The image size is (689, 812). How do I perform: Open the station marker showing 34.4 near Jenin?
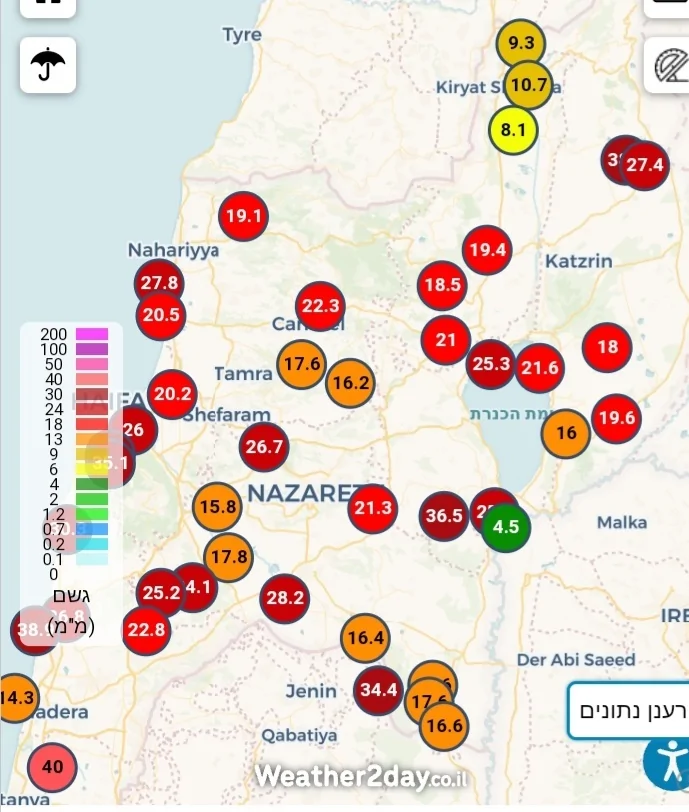click(379, 690)
